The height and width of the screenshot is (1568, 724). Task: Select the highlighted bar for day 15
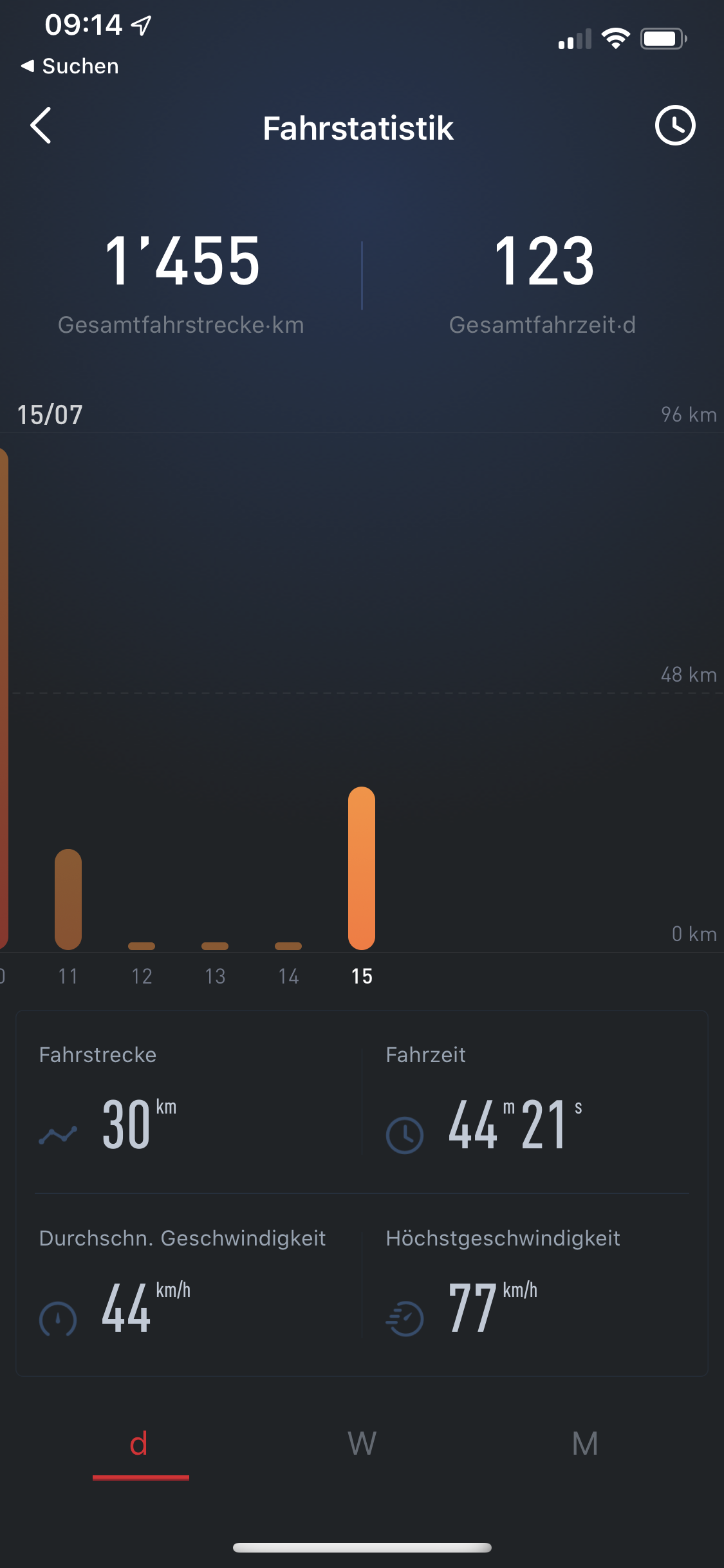click(x=362, y=868)
